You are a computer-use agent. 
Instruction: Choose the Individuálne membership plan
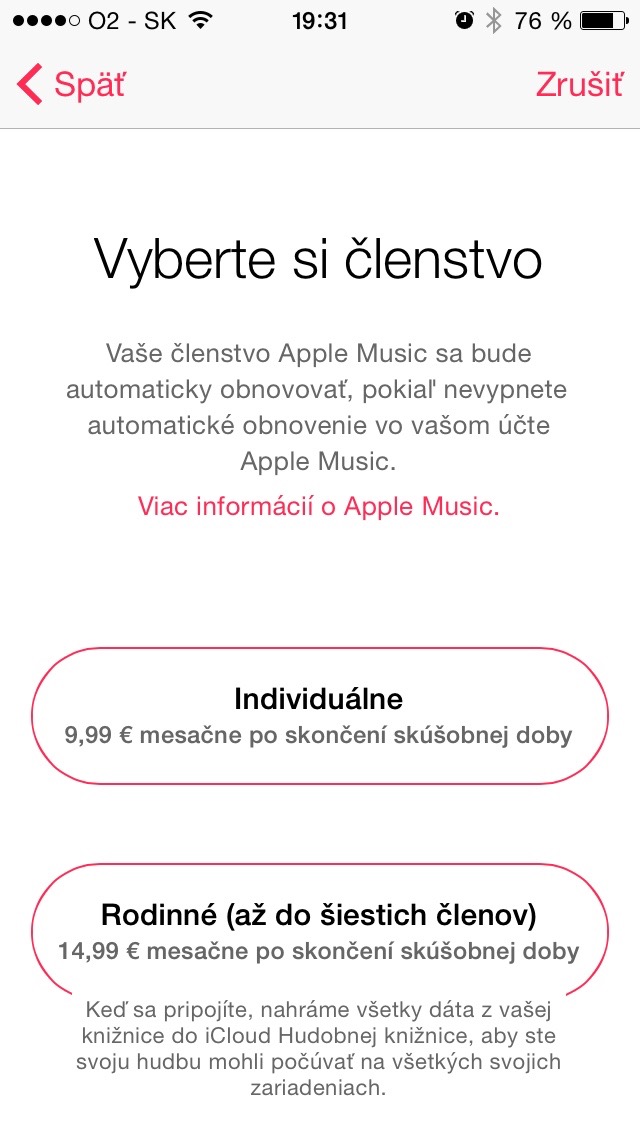319,715
